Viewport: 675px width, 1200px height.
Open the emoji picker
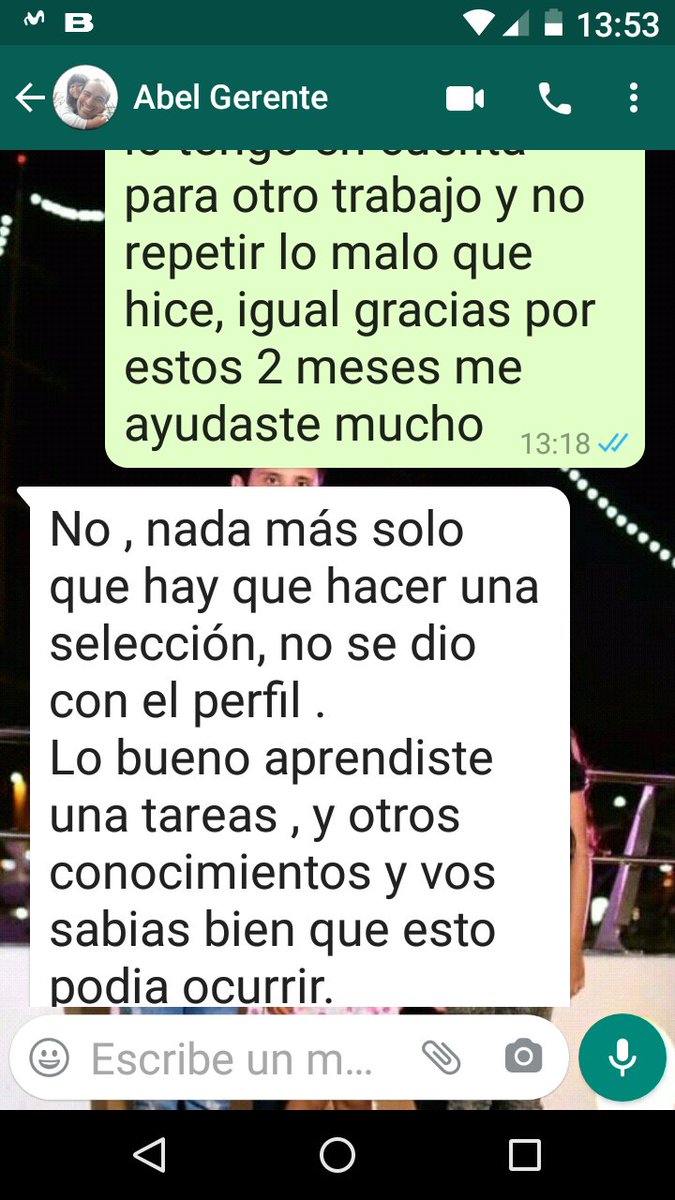[x=49, y=1057]
